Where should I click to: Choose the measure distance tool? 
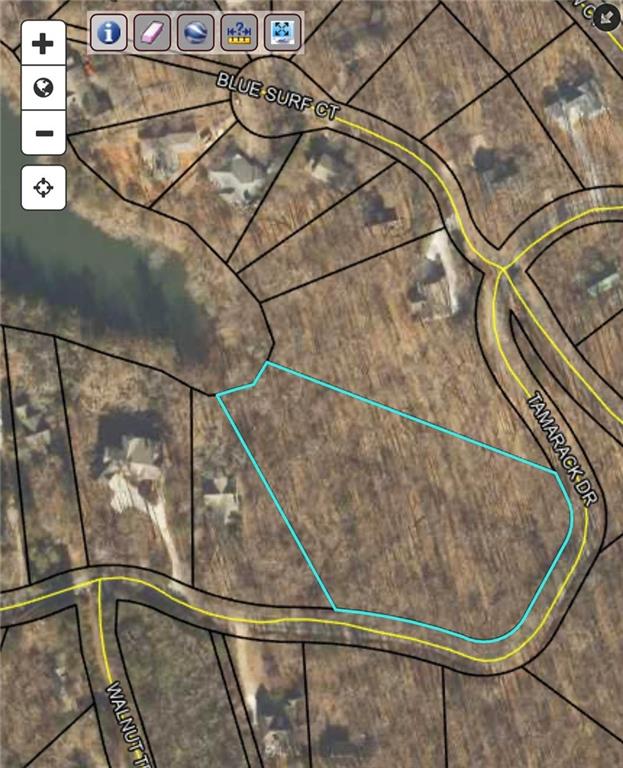pyautogui.click(x=240, y=32)
